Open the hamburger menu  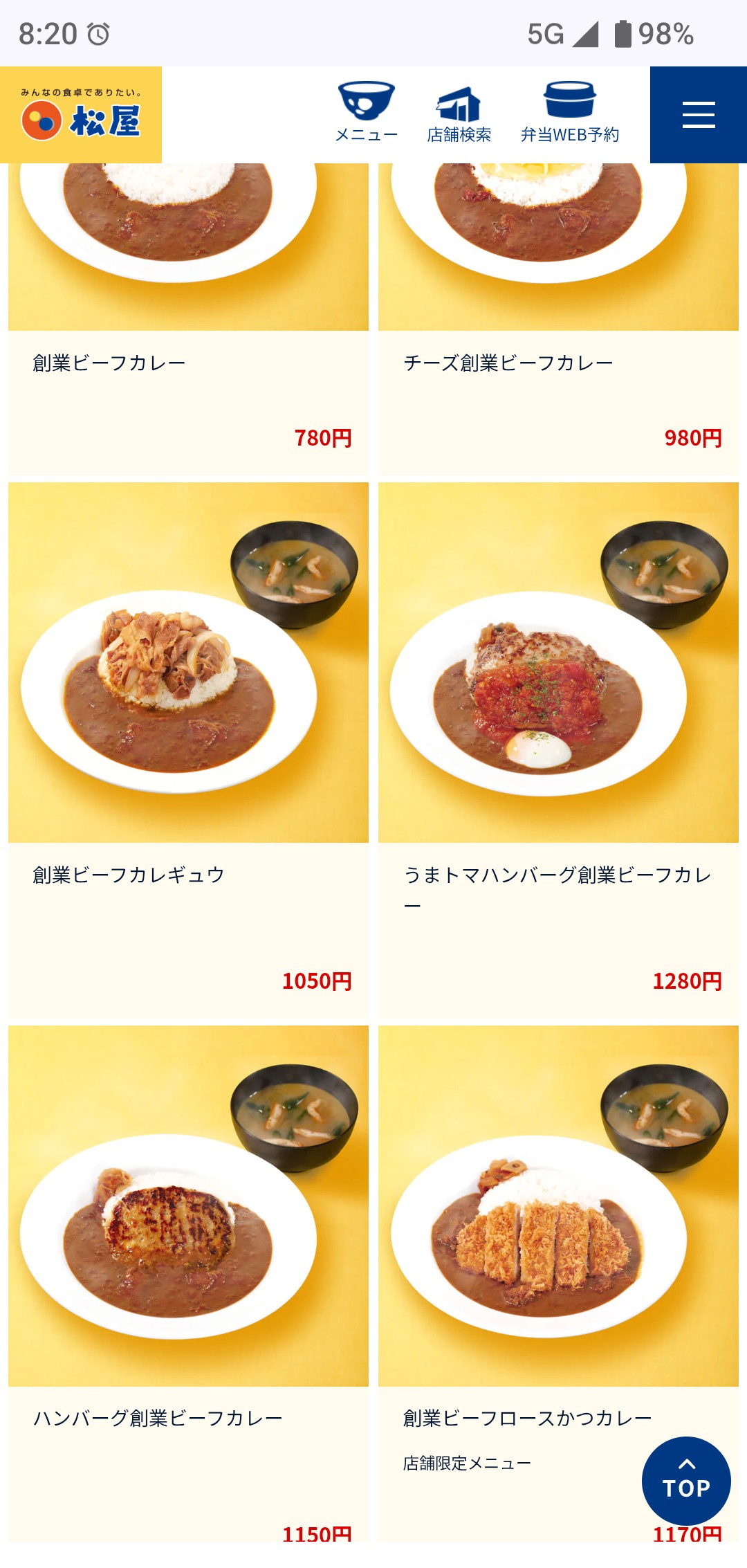[698, 115]
